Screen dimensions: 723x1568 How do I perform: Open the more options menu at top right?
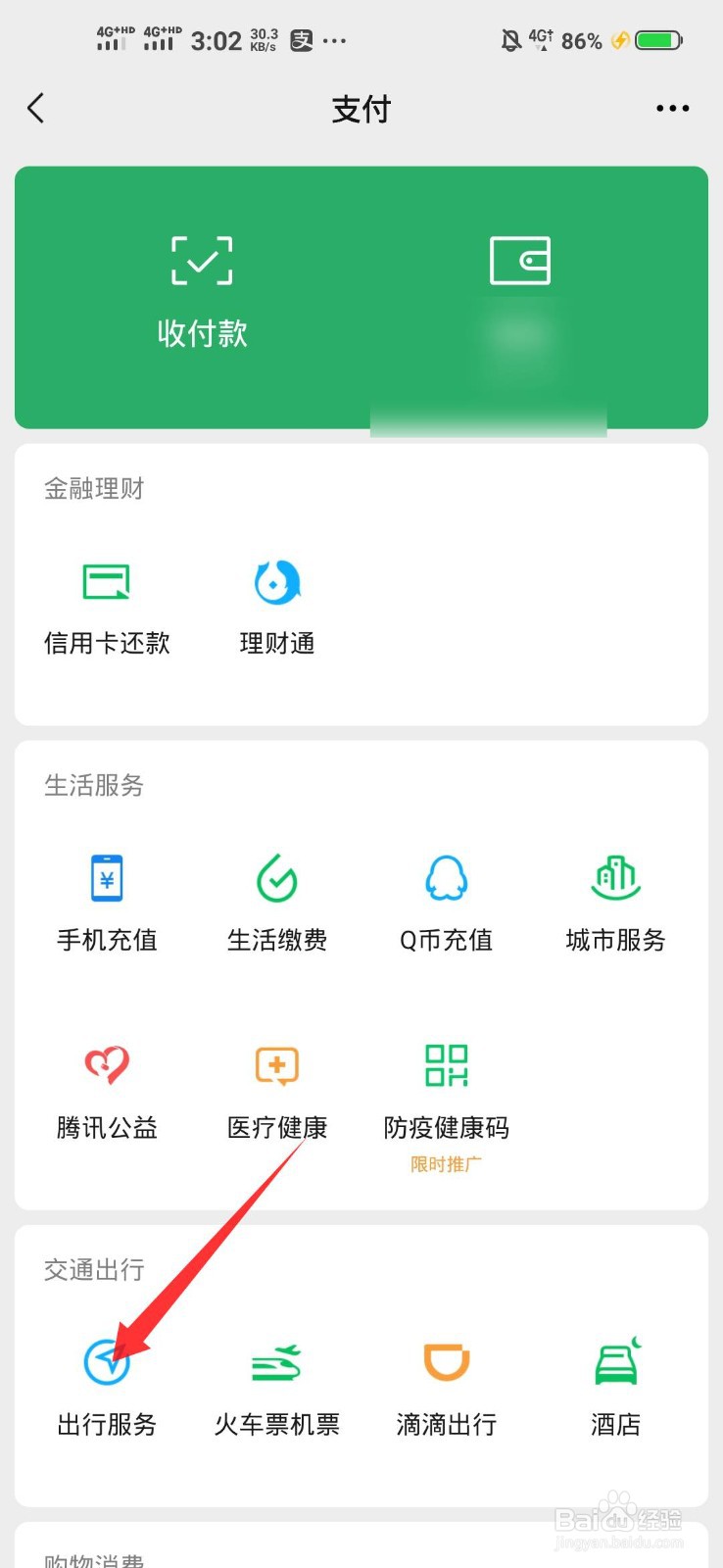[672, 108]
